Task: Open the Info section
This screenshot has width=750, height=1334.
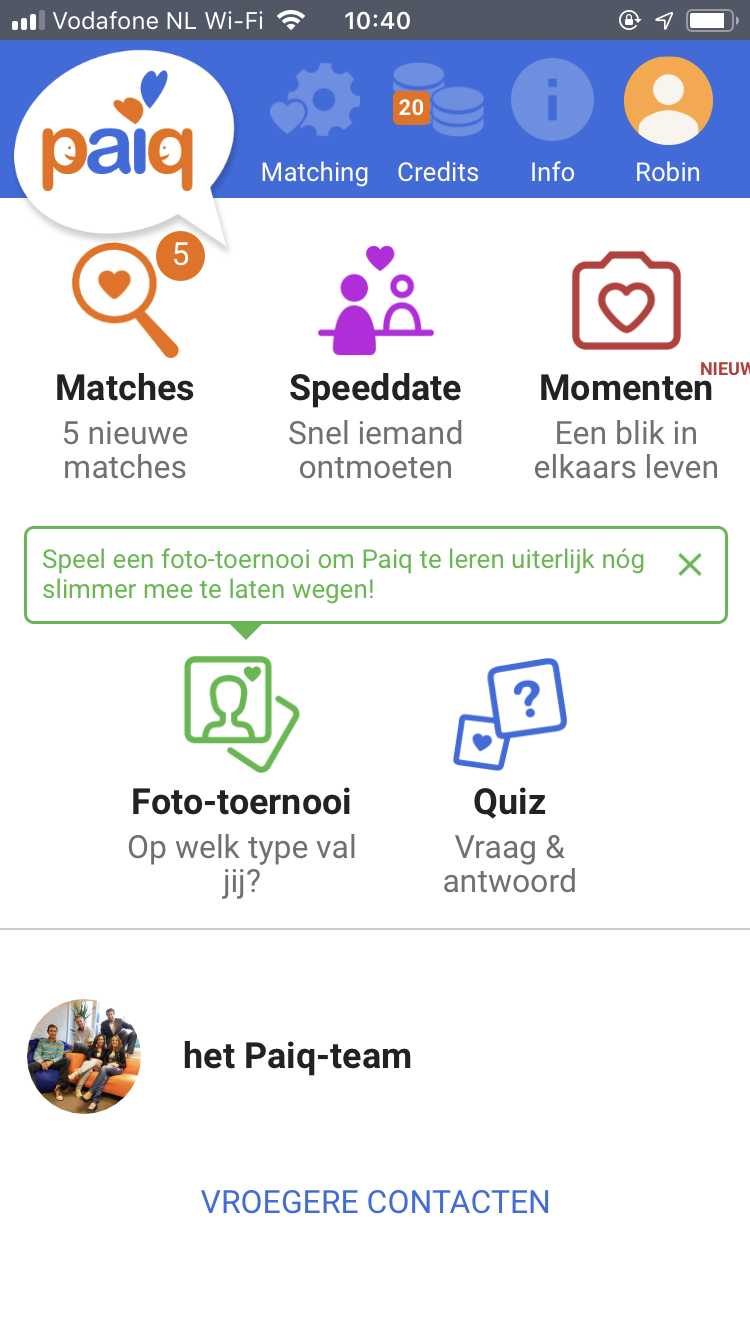Action: point(552,99)
